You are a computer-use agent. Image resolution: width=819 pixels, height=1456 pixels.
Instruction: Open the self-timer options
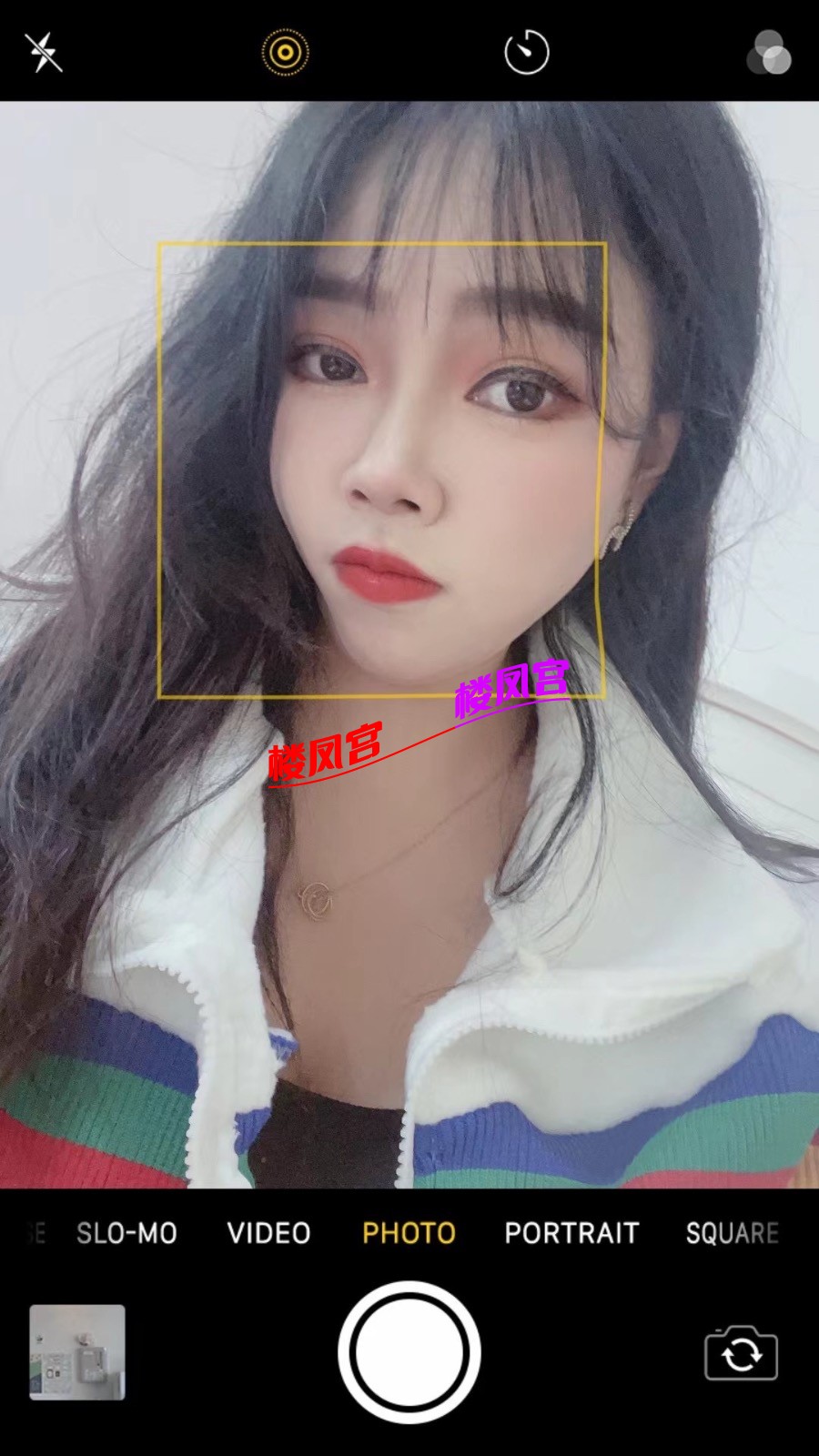pos(527,52)
